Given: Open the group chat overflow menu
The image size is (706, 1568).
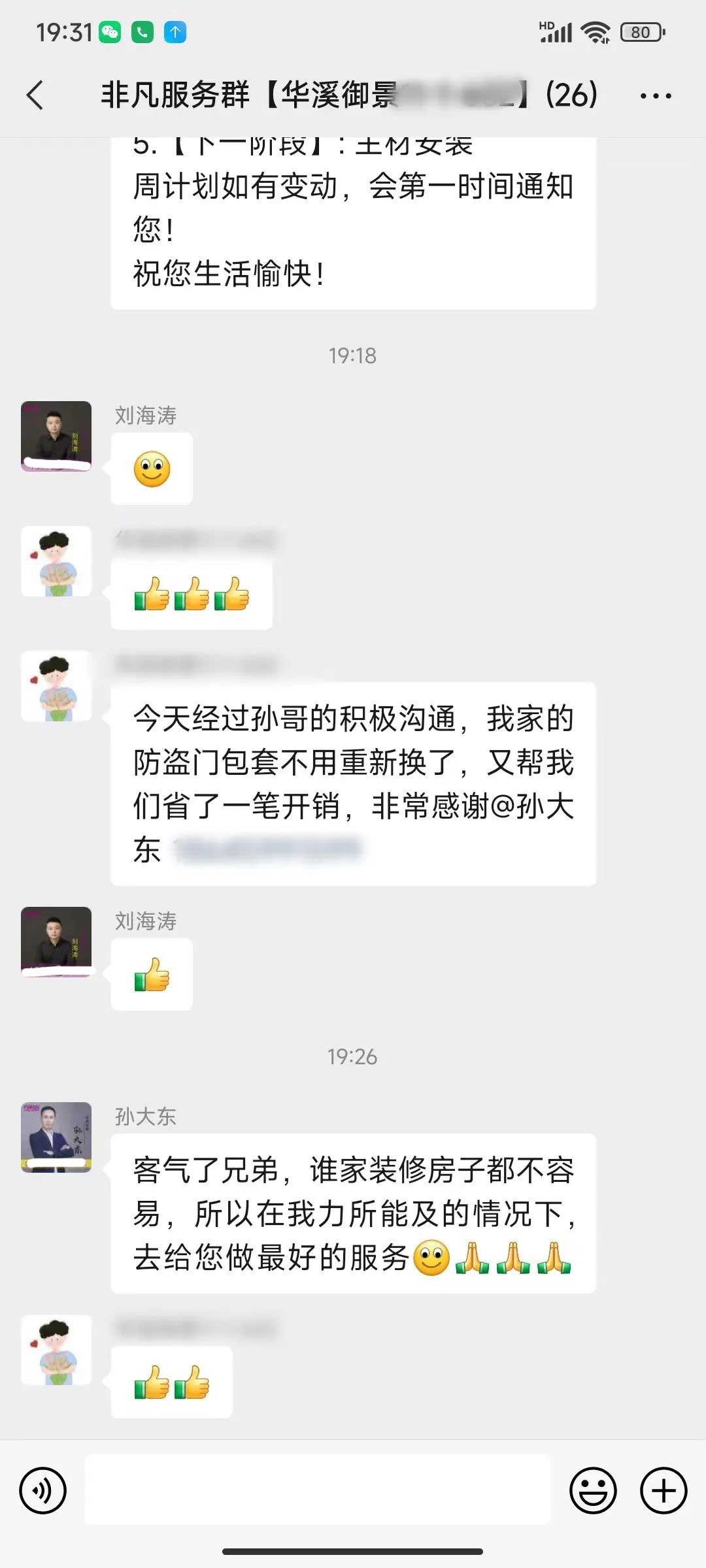Looking at the screenshot, I should [655, 96].
